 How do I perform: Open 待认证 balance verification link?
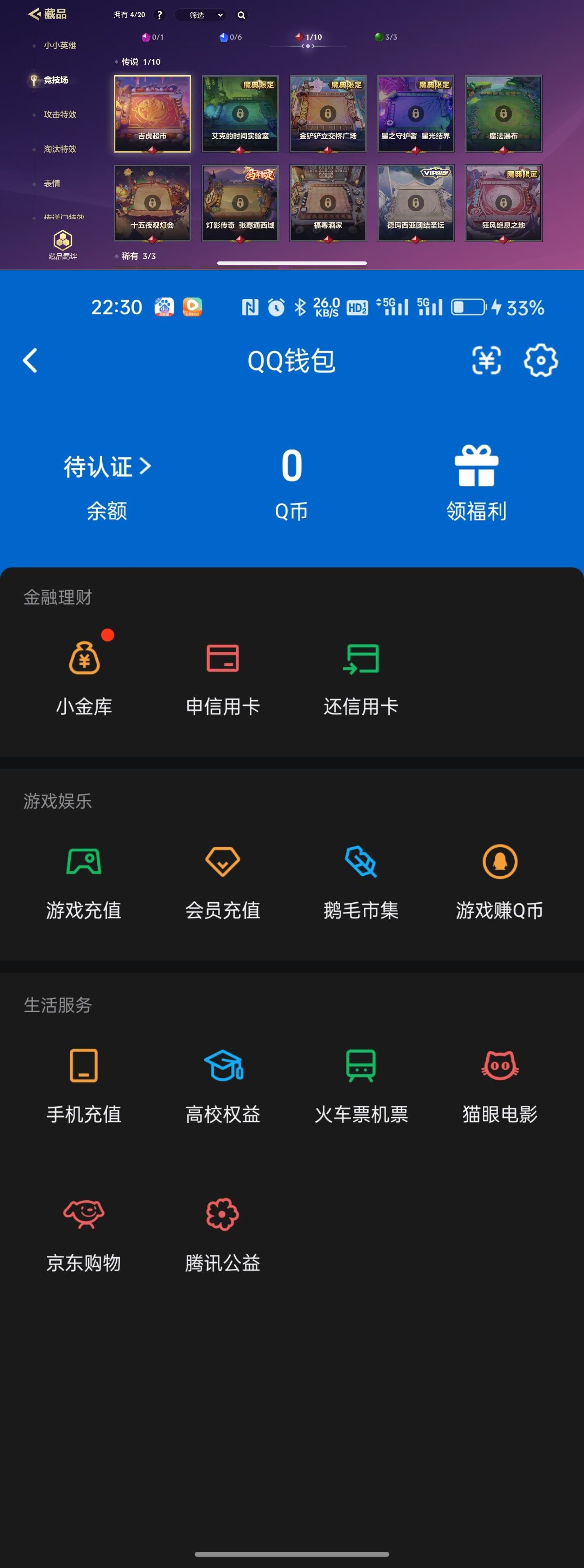[107, 467]
